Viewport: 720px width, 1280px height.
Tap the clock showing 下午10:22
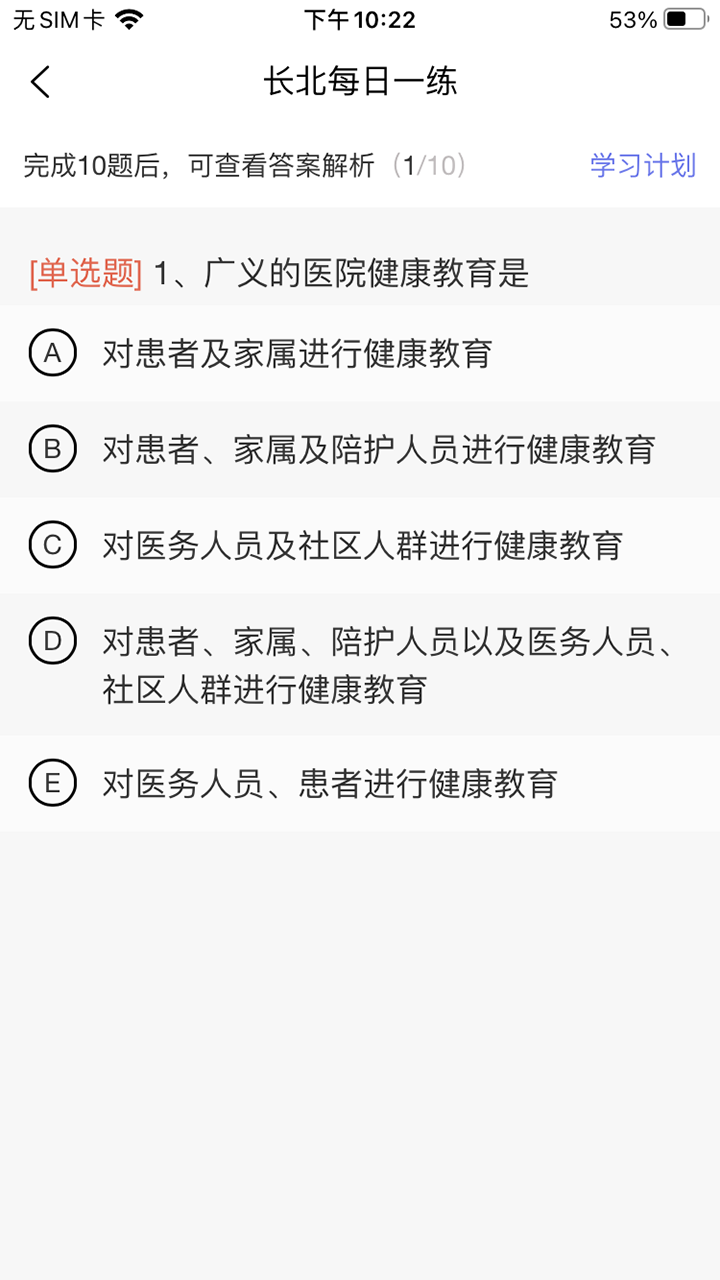360,20
